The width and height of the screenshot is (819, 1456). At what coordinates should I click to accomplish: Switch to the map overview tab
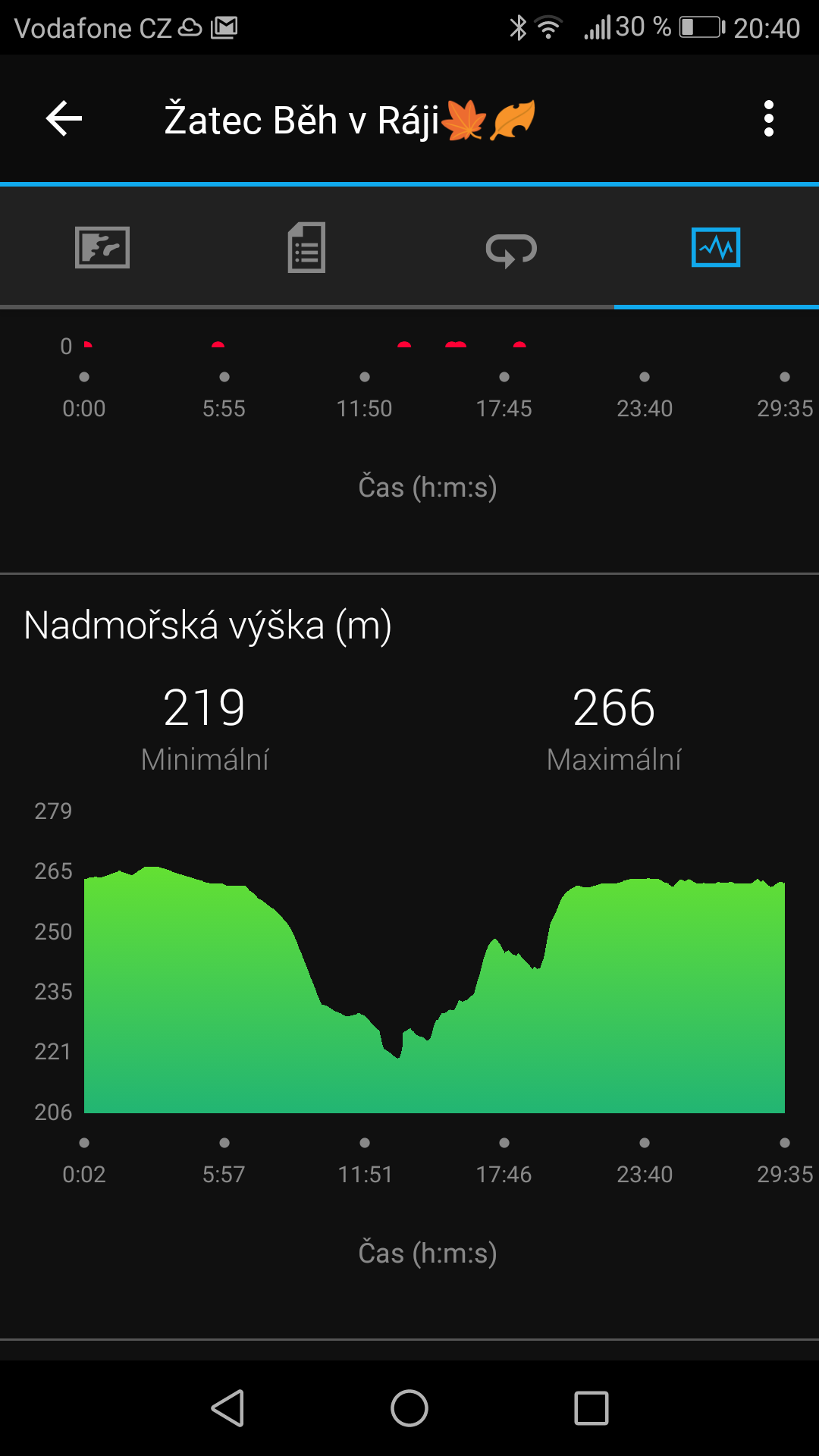coord(102,247)
